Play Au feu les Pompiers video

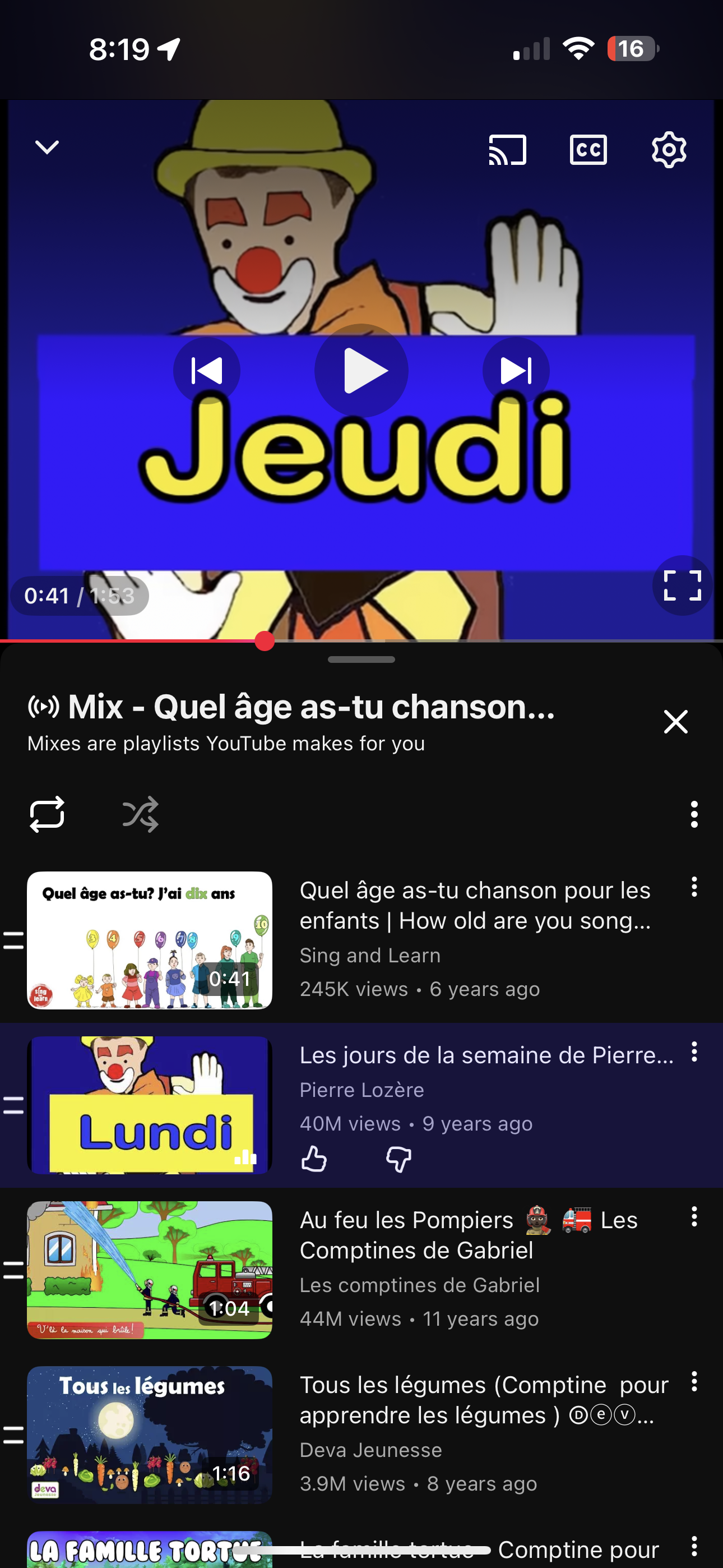pyautogui.click(x=150, y=1270)
